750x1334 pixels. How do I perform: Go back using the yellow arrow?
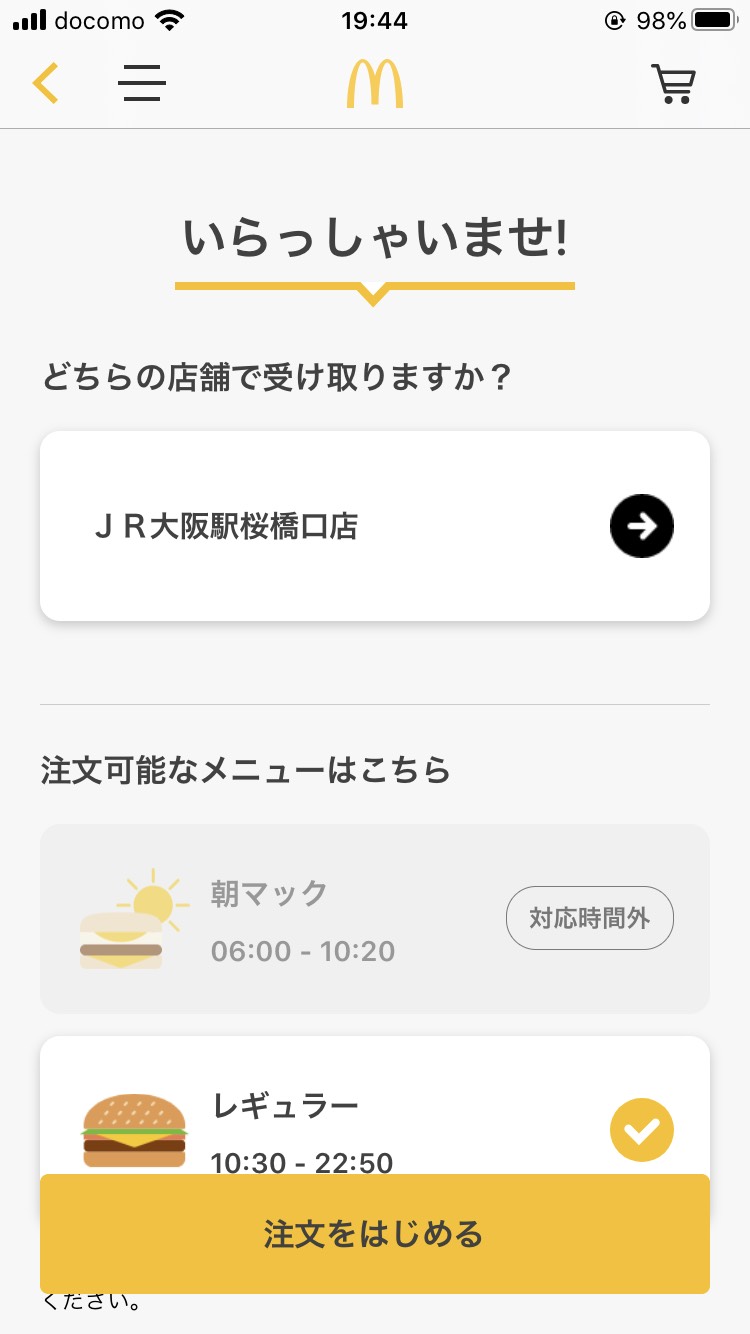pos(45,83)
